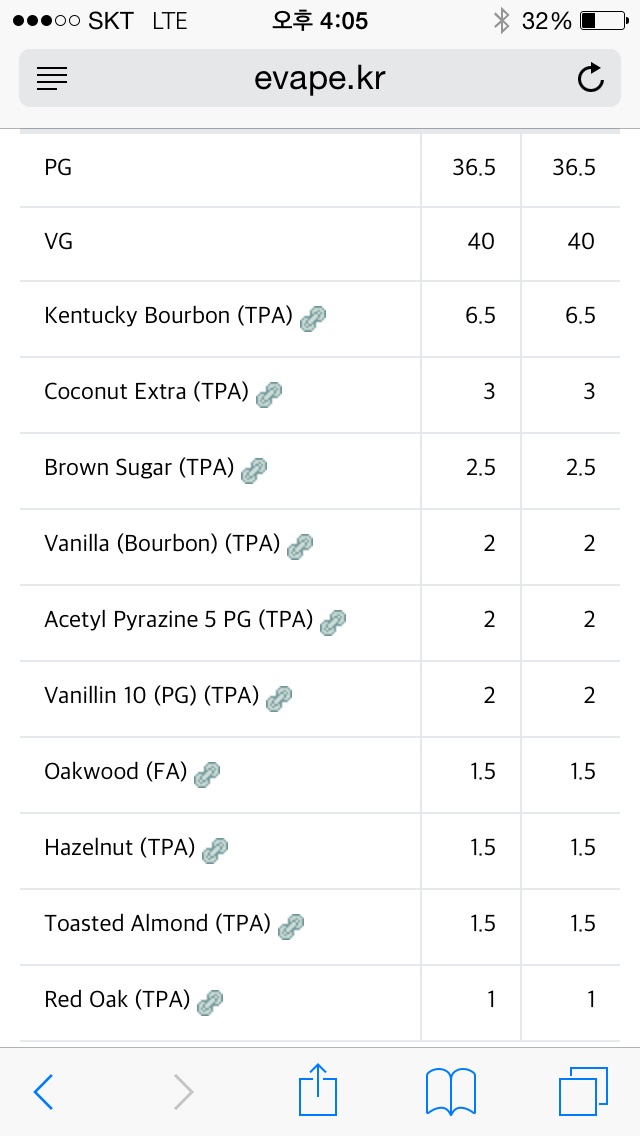Open the link icon for Red Oak (TPA)
This screenshot has height=1136, width=640.
(210, 1002)
